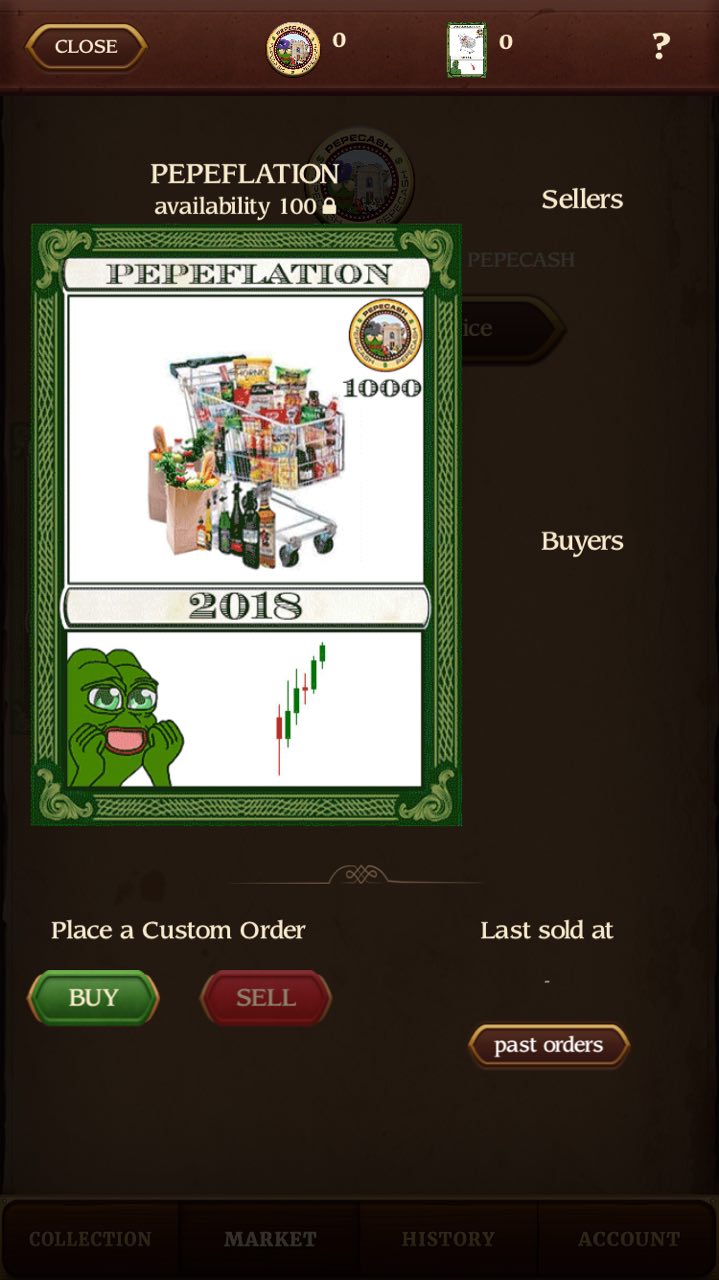Enlarge the PEPEFLATION card image
Viewport: 719px width, 1280px height.
point(246,525)
